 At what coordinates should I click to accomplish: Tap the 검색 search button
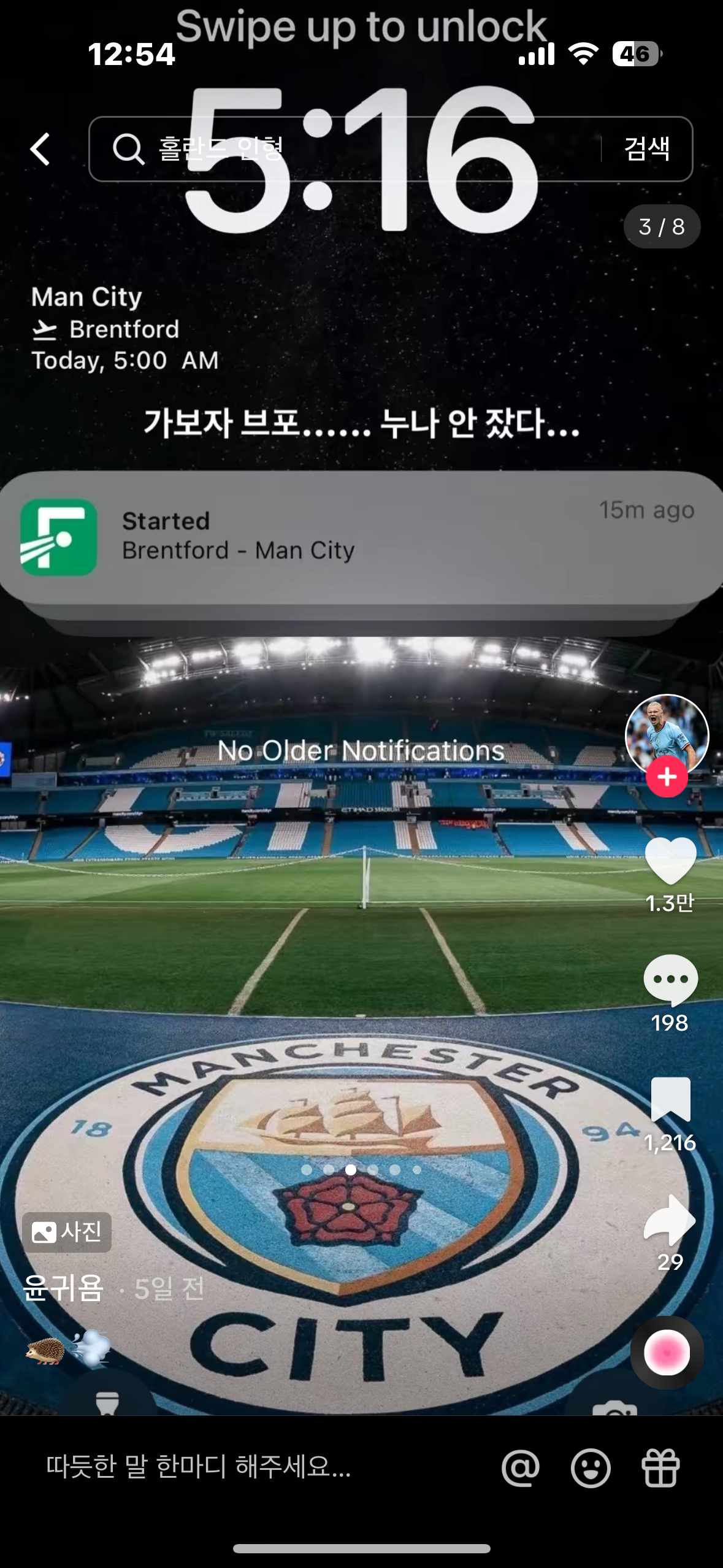(x=647, y=149)
